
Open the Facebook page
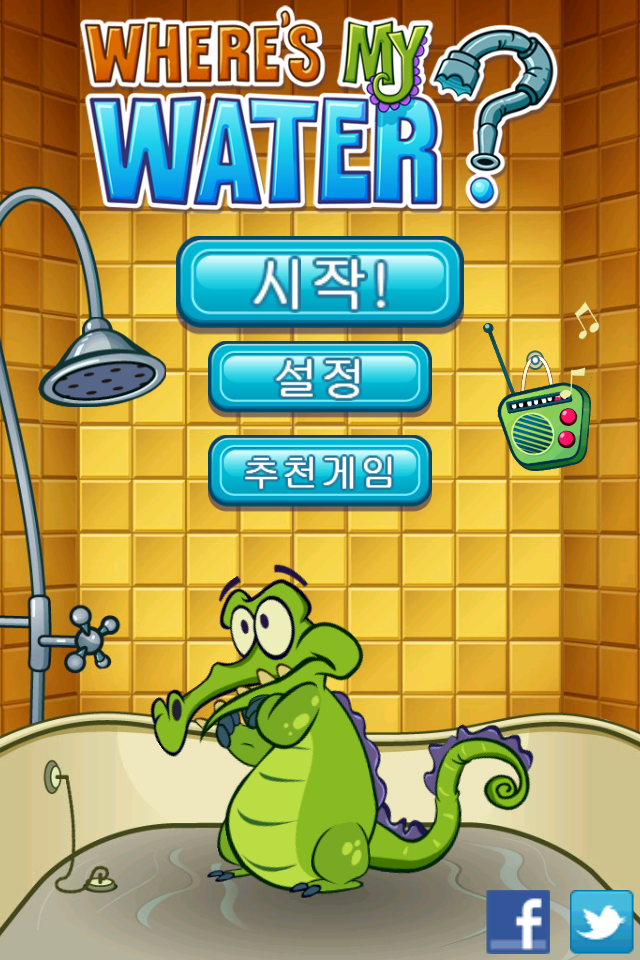point(518,921)
